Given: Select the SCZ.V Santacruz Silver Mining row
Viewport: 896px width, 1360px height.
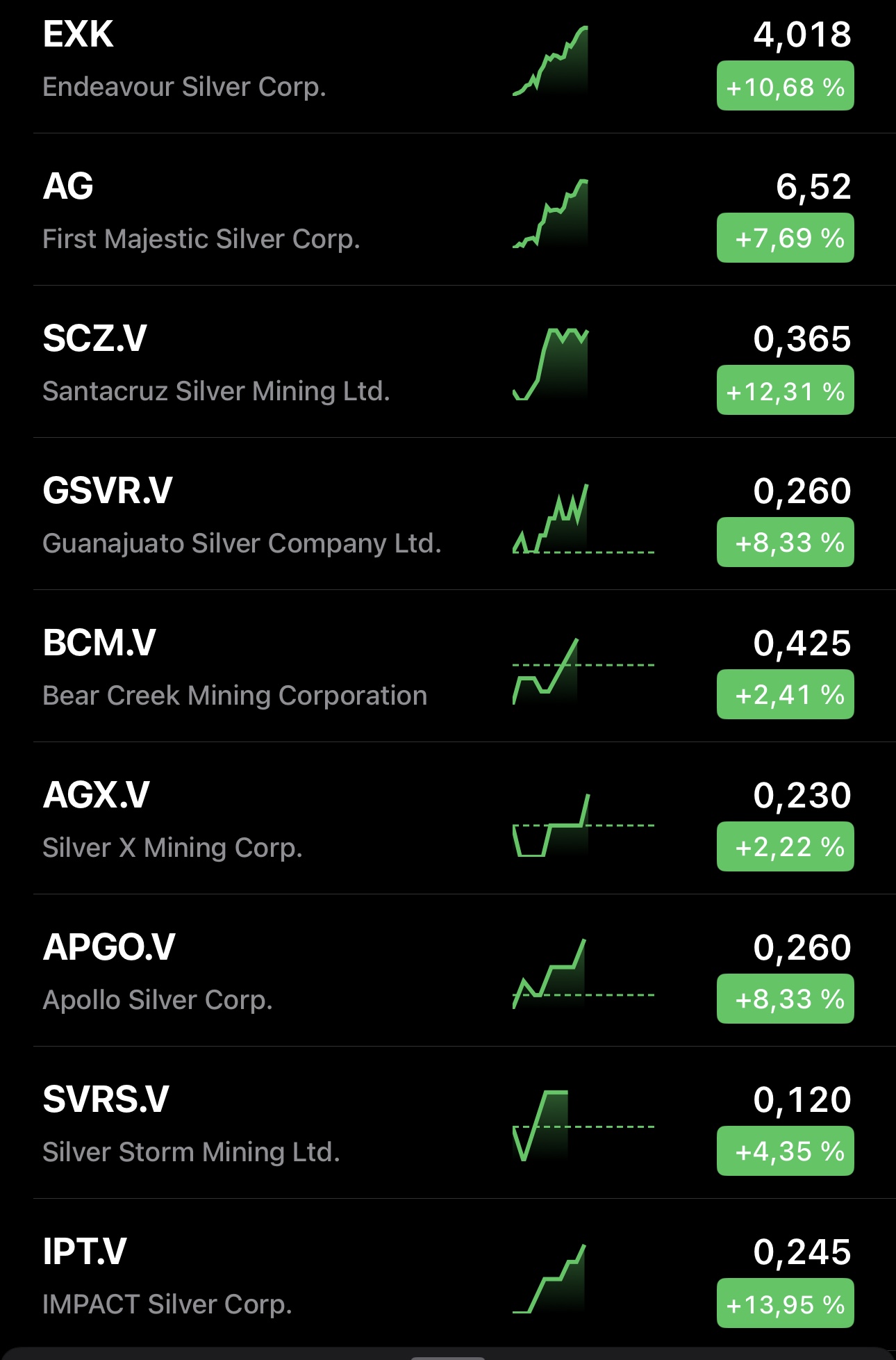Looking at the screenshot, I should (215, 363).
